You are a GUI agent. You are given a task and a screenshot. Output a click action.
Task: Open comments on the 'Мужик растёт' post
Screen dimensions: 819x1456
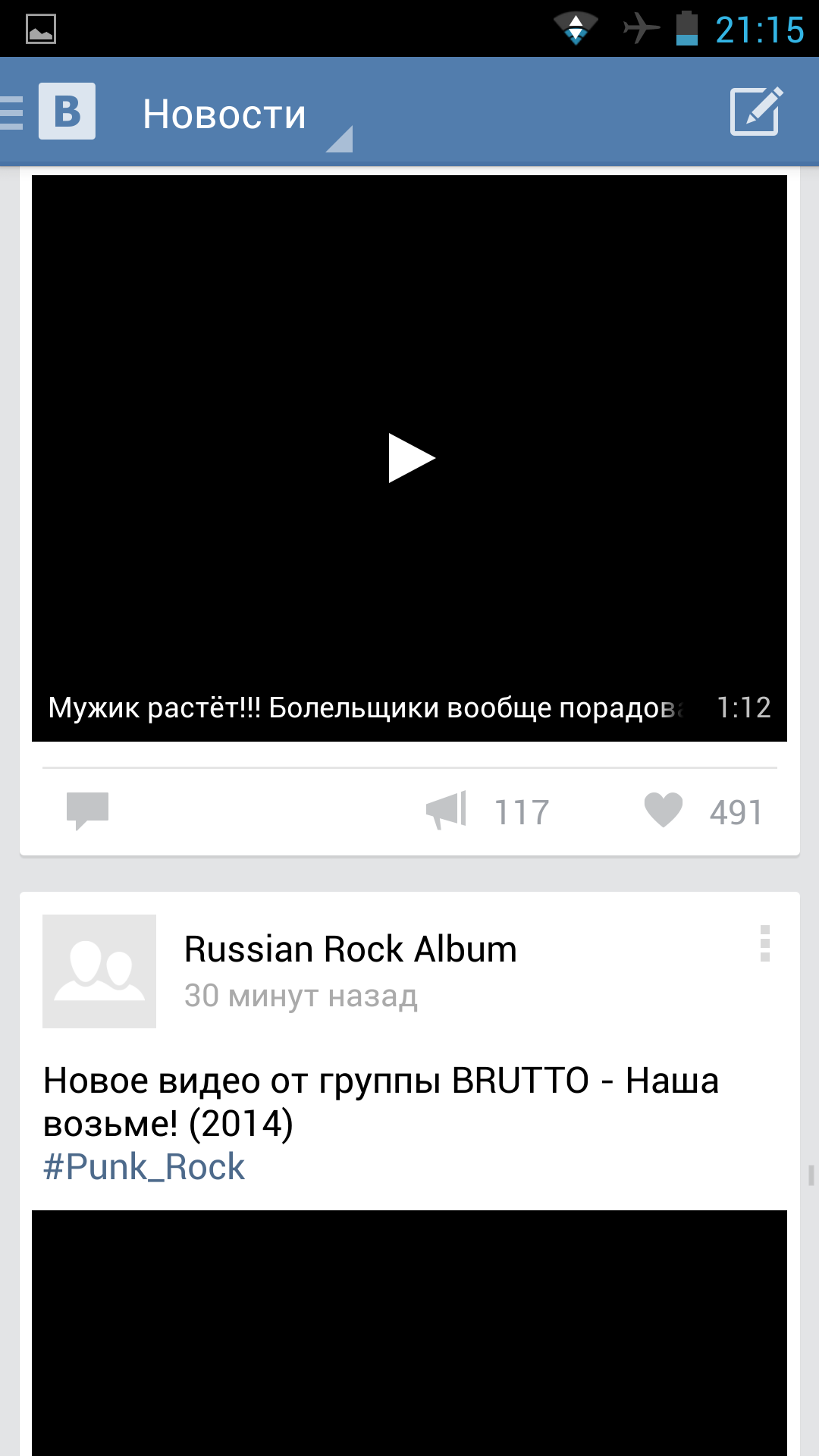(x=87, y=811)
